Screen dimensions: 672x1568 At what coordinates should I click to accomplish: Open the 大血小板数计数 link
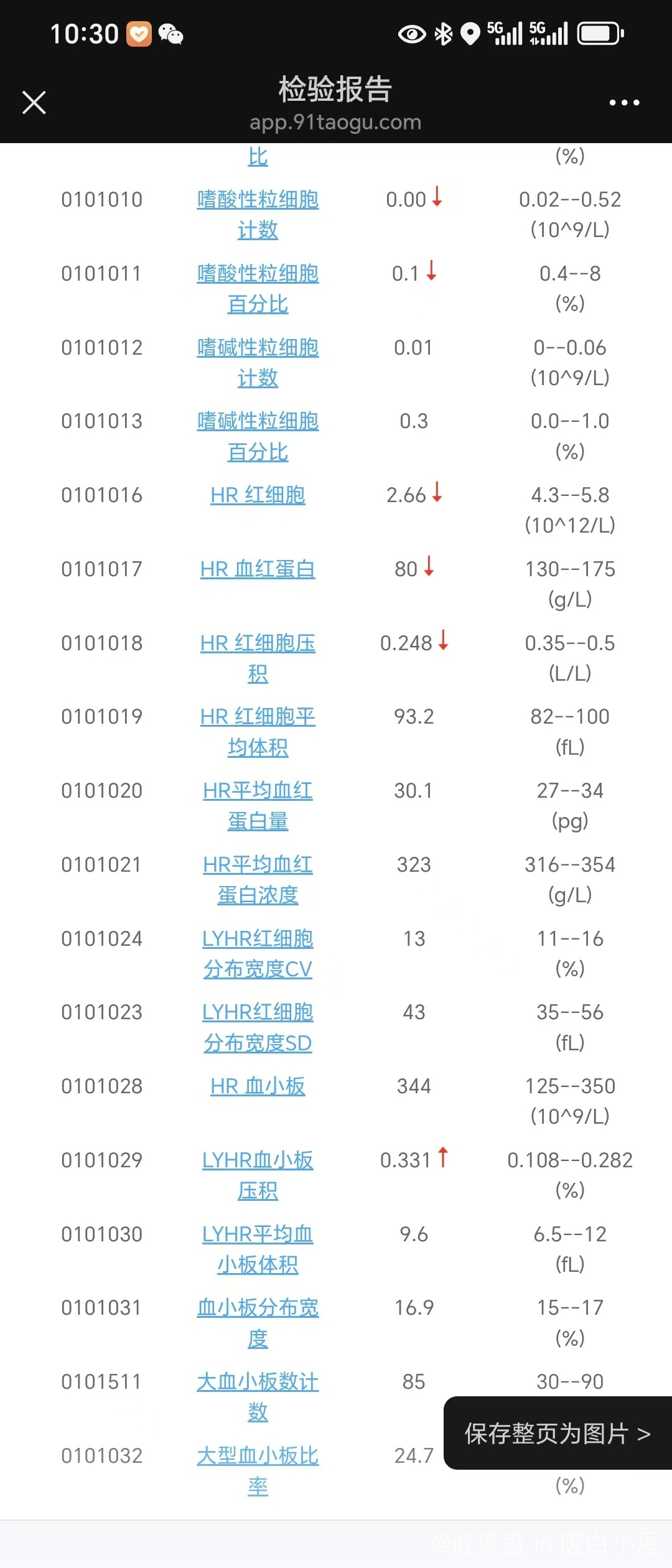pos(258,1382)
